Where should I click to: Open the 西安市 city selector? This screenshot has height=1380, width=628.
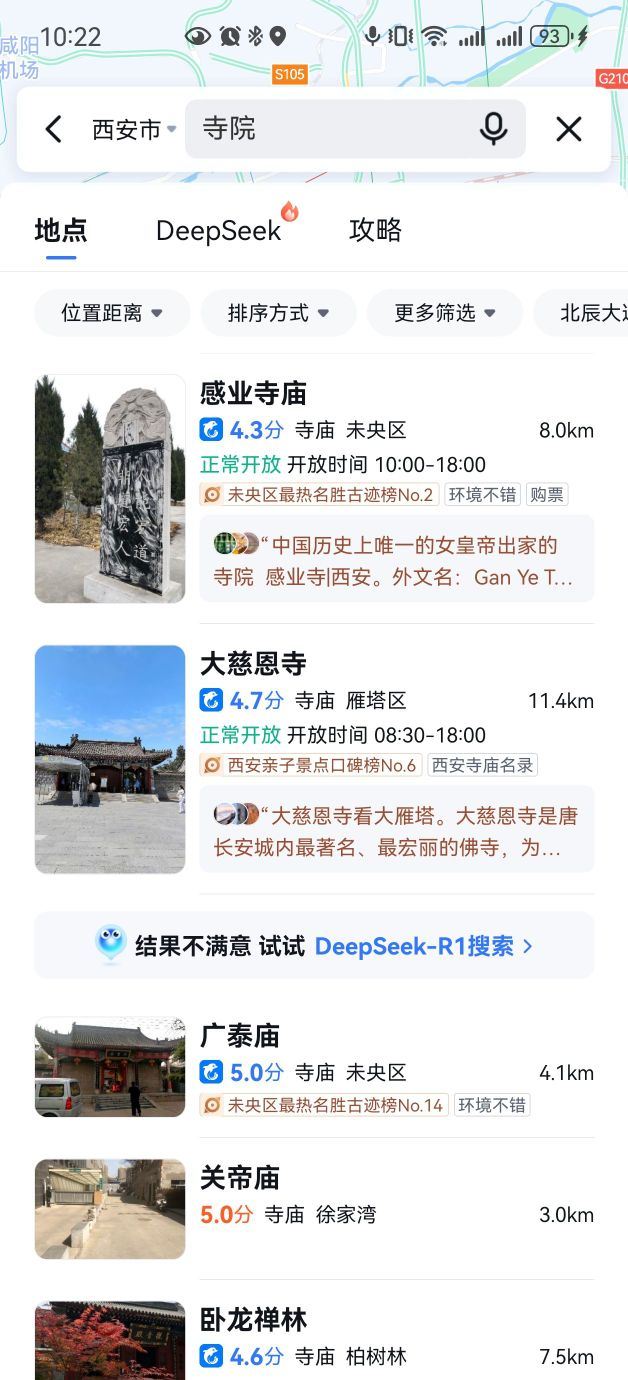pos(133,129)
